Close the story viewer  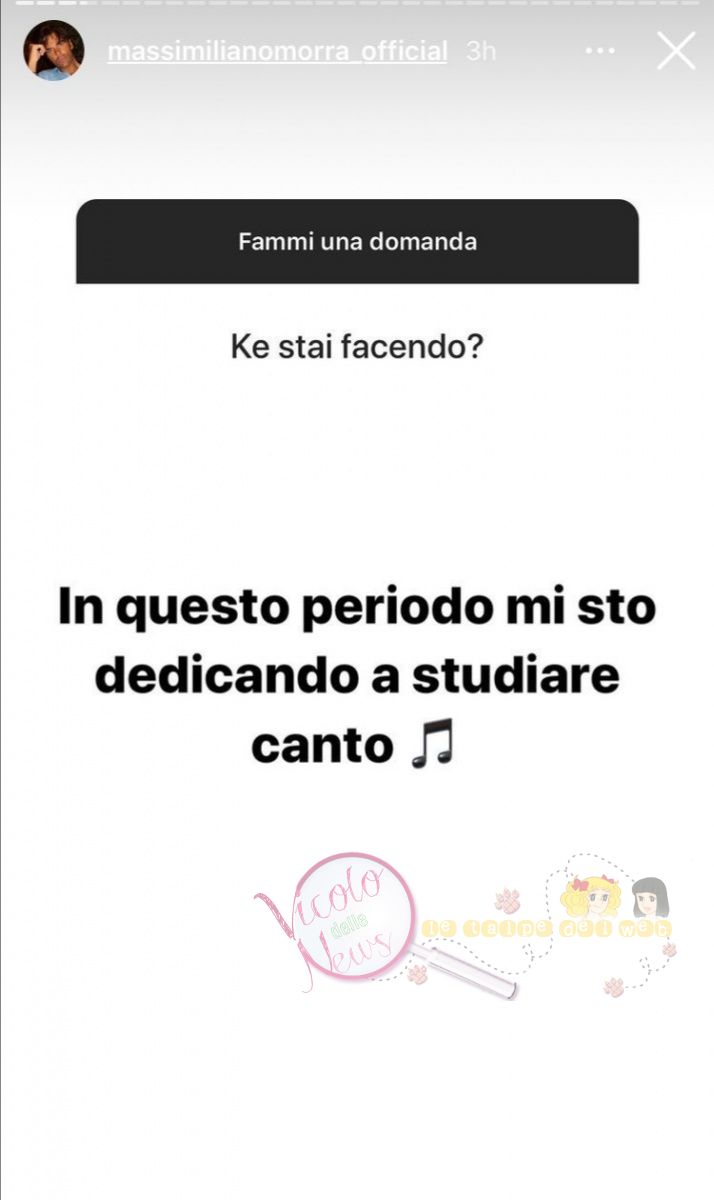click(676, 50)
